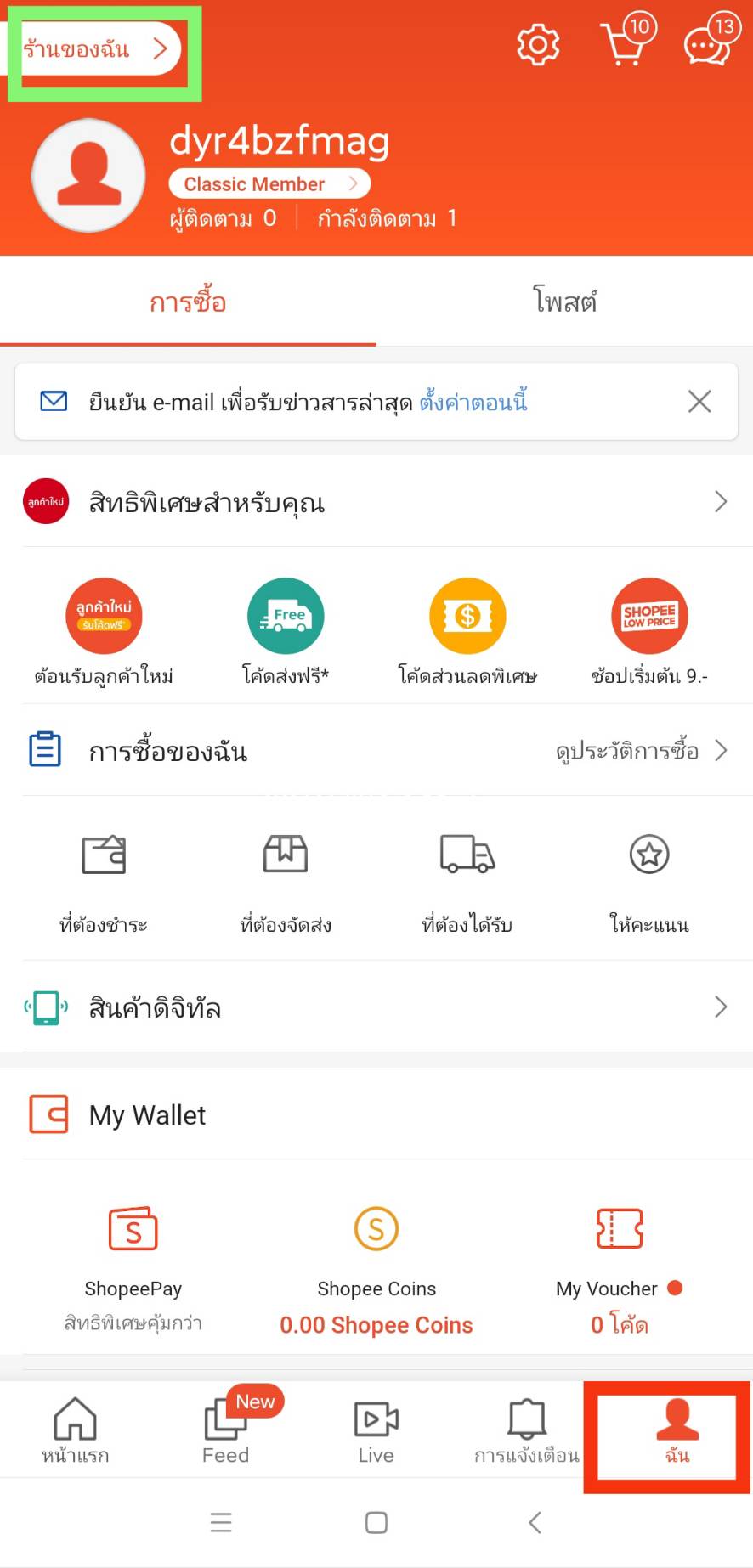Tap the ร้านของฉัน shop button

95,49
